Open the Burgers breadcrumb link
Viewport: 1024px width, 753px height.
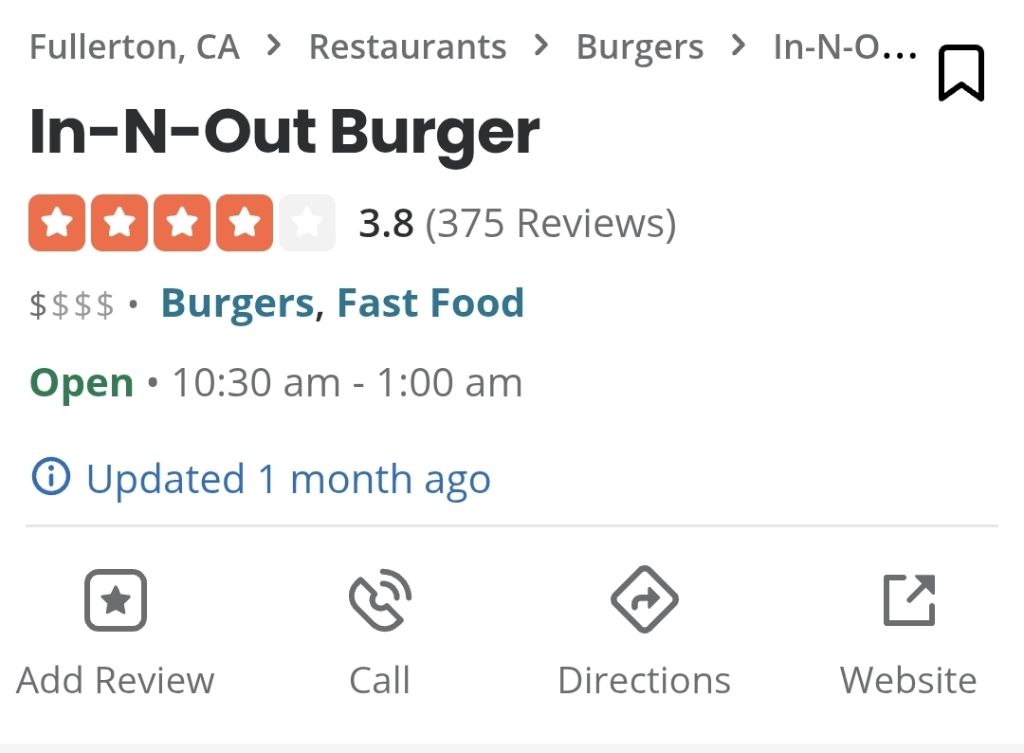click(x=639, y=47)
